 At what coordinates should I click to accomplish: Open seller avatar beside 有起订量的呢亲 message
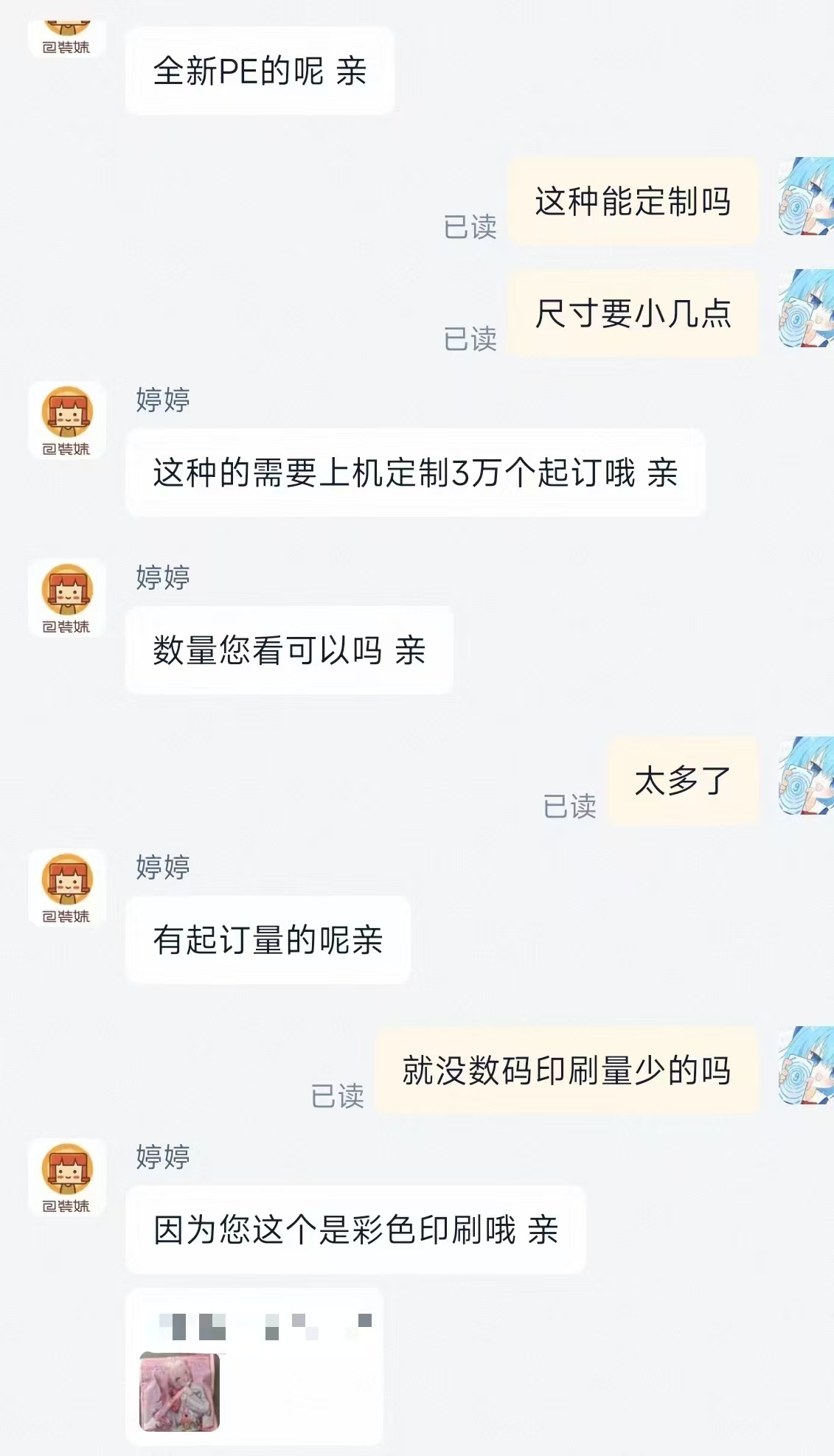tap(67, 886)
